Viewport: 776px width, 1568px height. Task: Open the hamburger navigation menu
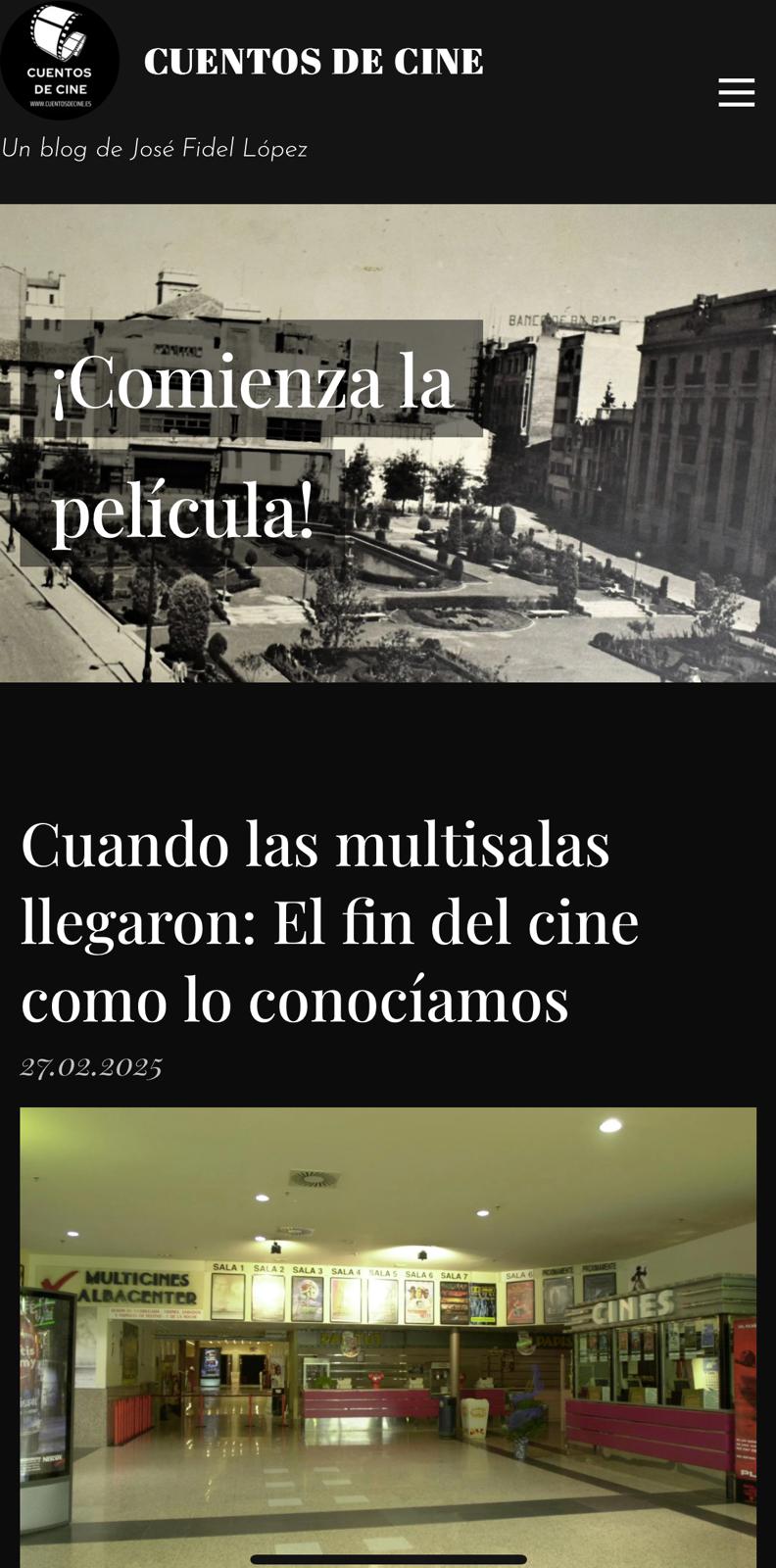(x=736, y=92)
